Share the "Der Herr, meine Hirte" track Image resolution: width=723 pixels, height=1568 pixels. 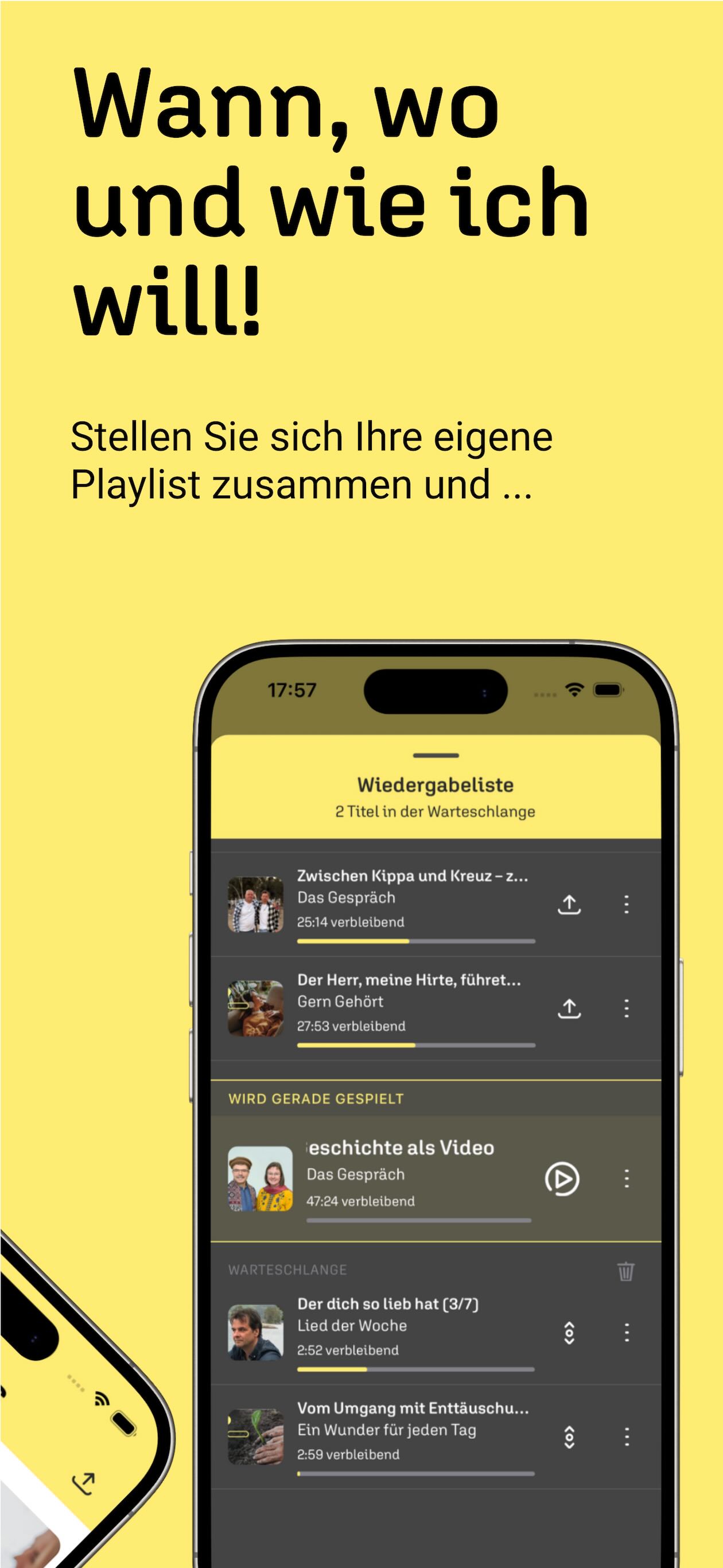pyautogui.click(x=570, y=1009)
